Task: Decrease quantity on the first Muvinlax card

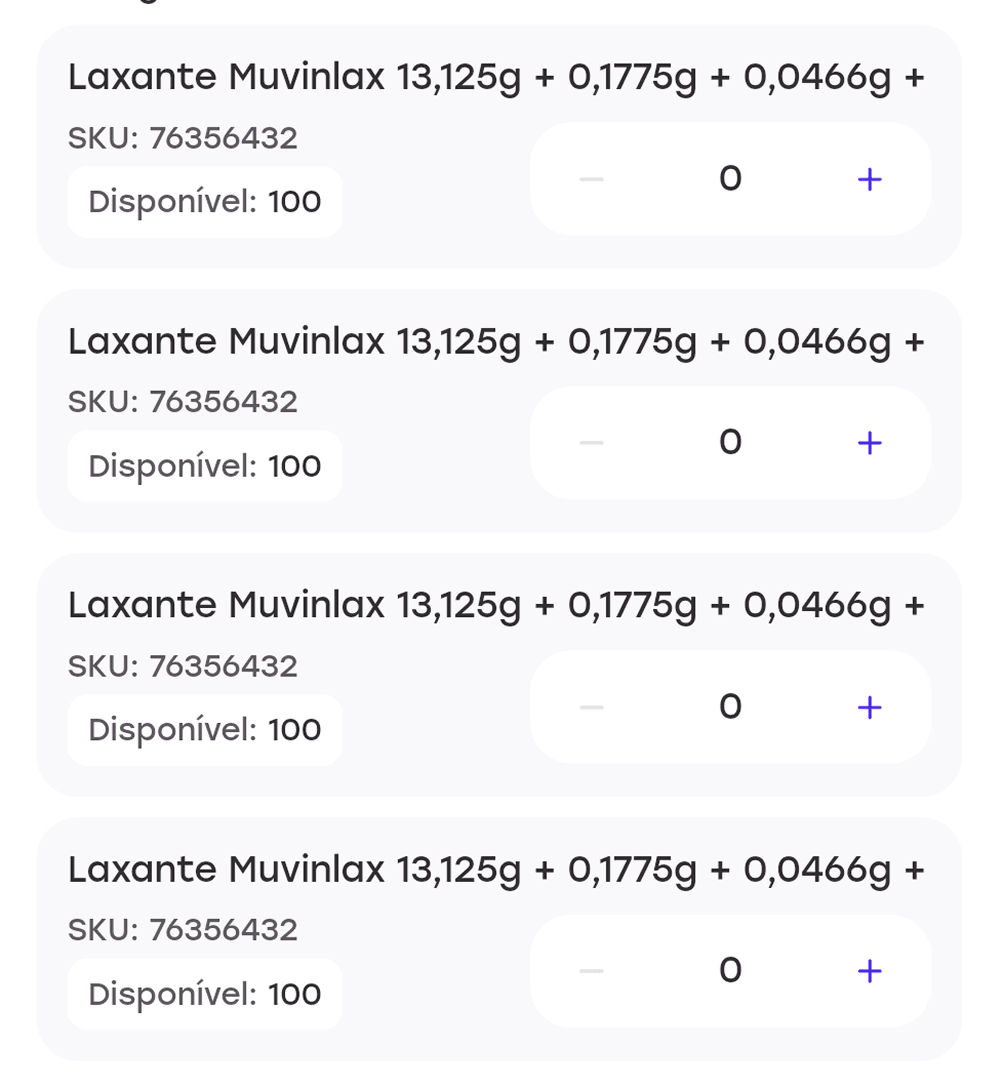Action: [592, 180]
